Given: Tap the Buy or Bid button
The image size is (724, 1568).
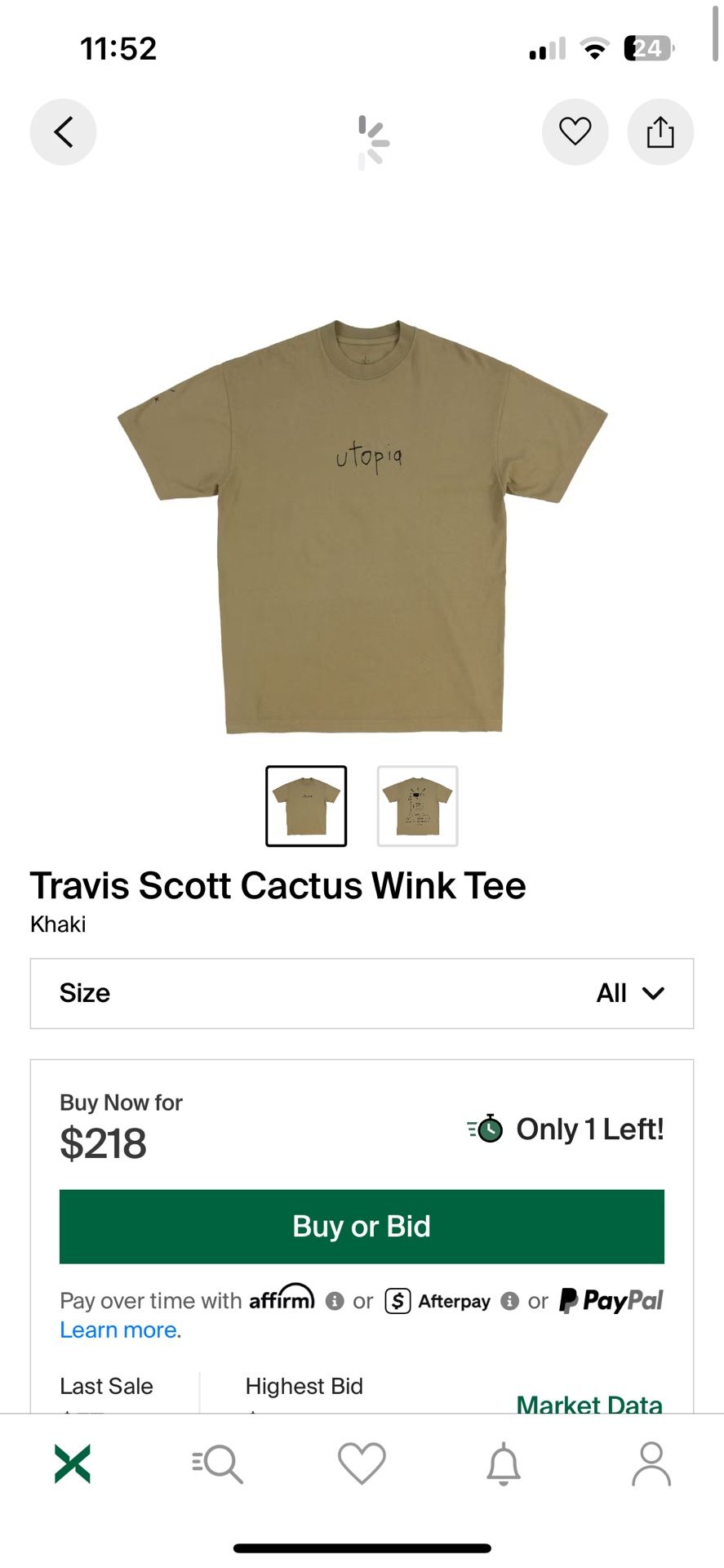Looking at the screenshot, I should point(362,1226).
